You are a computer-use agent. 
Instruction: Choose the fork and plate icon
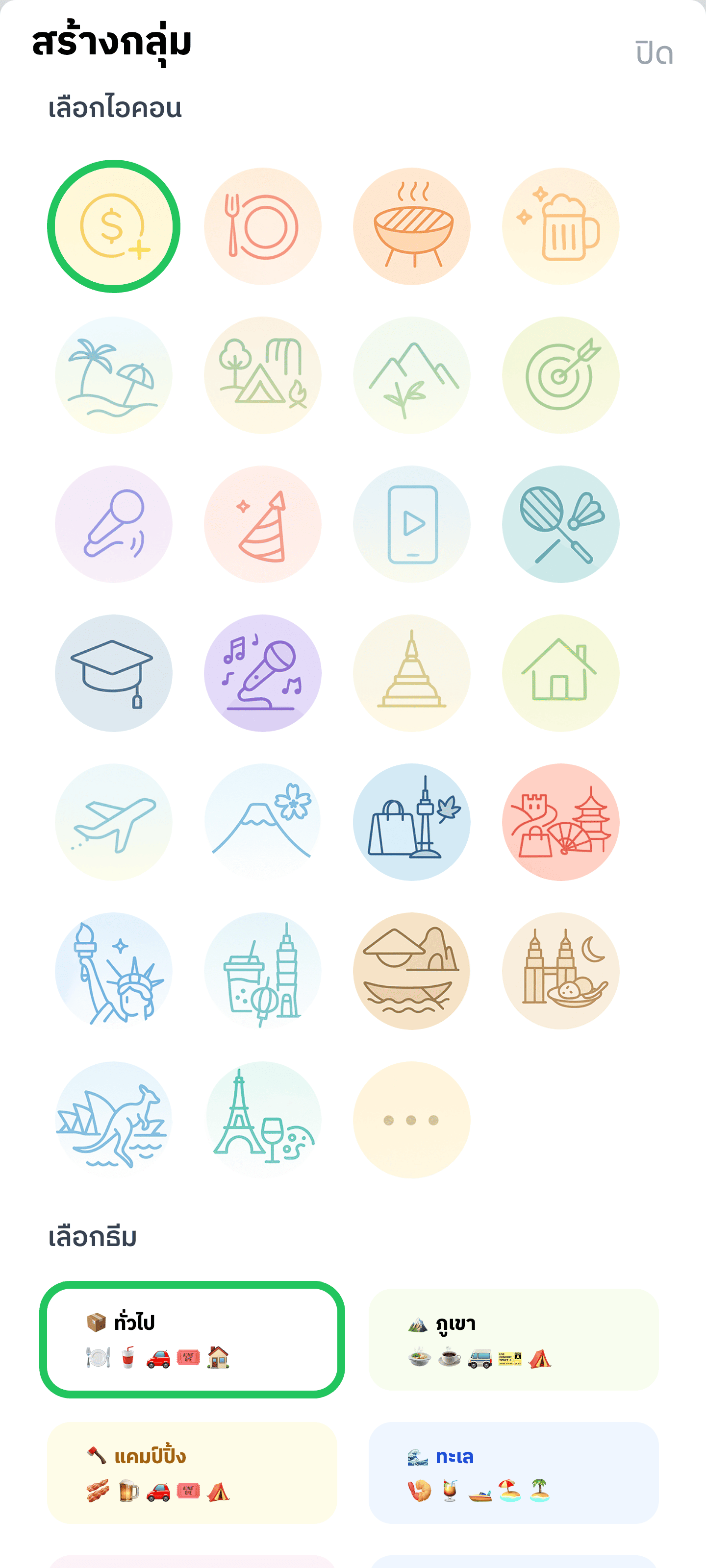click(x=262, y=226)
